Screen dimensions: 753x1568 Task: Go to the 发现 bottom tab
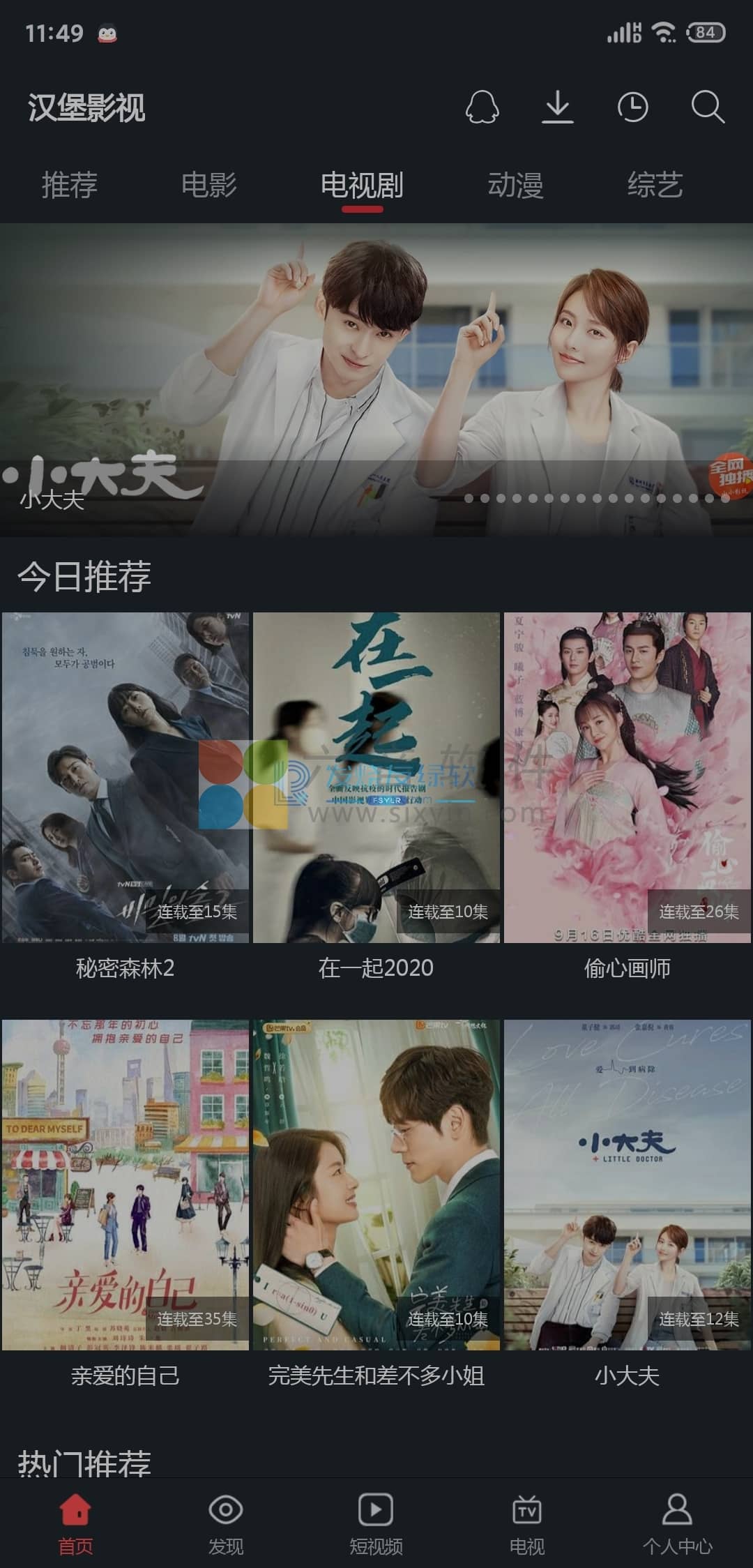[x=226, y=1525]
